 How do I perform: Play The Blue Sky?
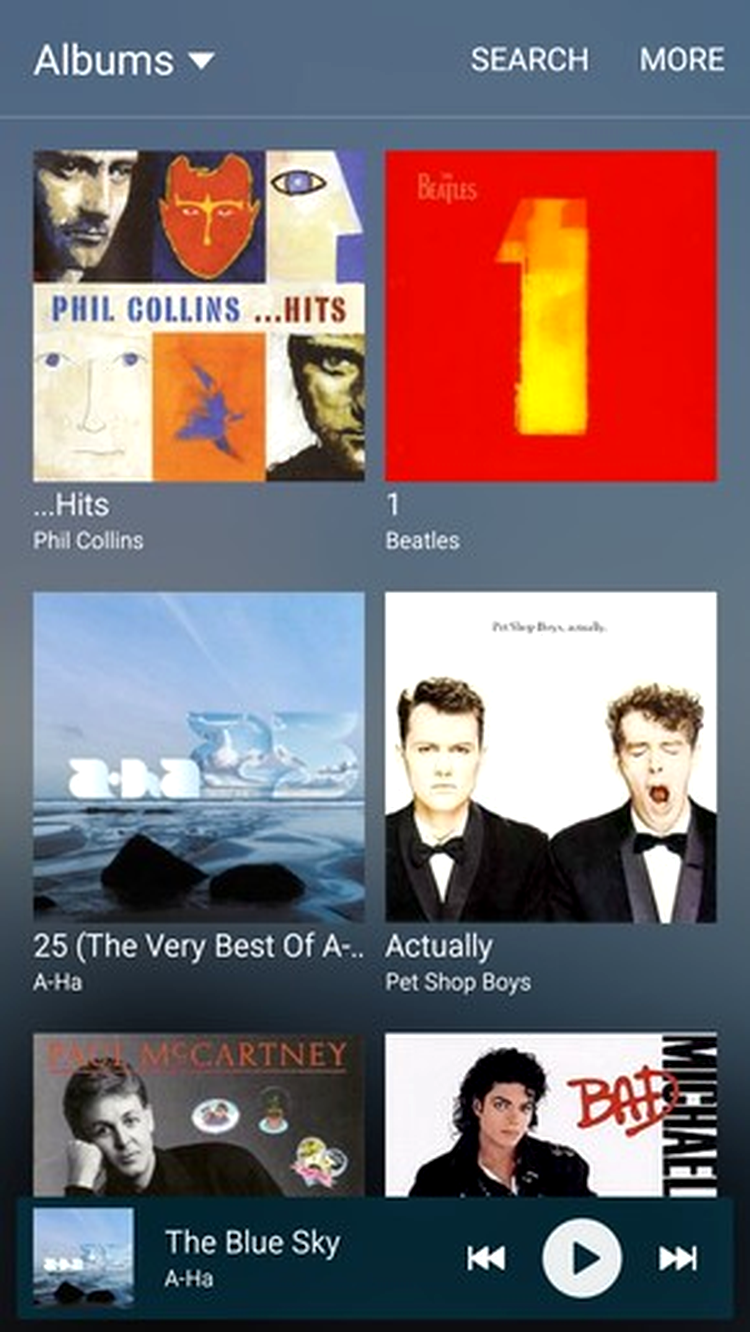(x=582, y=1258)
